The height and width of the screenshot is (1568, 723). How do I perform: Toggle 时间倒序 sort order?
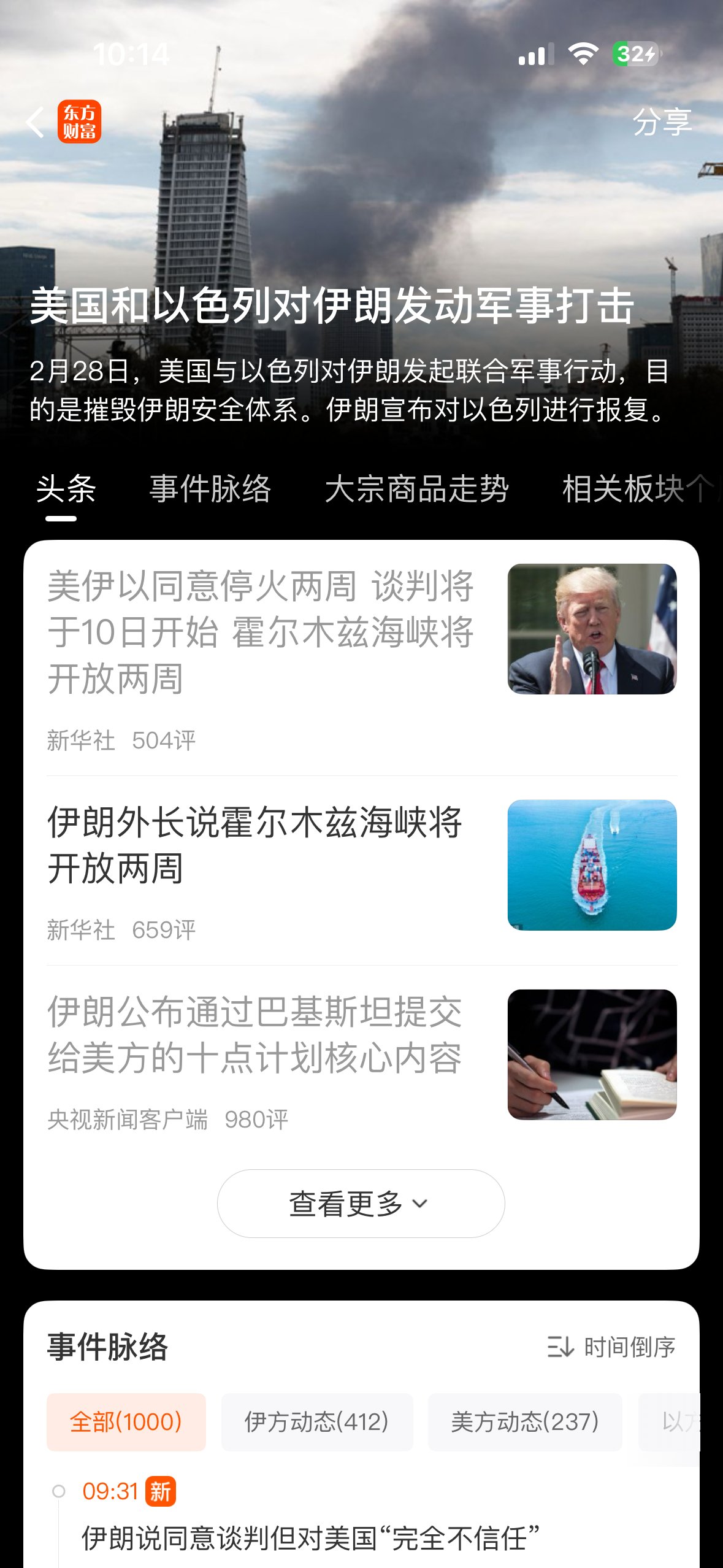click(611, 1347)
